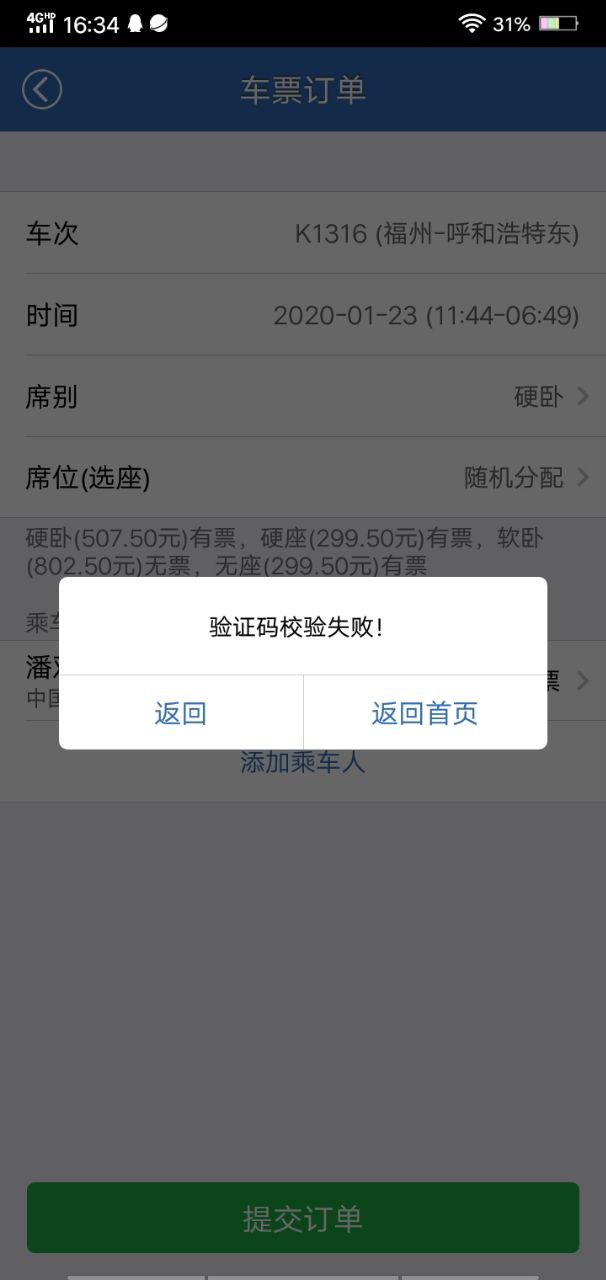This screenshot has width=606, height=1280.
Task: Tap 返回 in the verification failed dialog
Action: [181, 713]
